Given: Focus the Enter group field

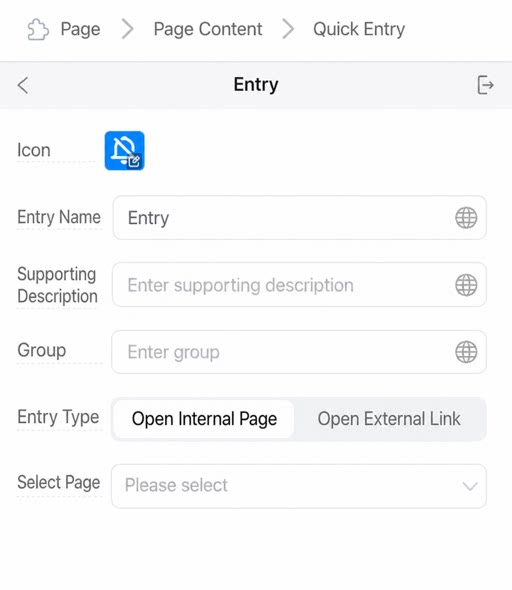Looking at the screenshot, I should click(299, 352).
